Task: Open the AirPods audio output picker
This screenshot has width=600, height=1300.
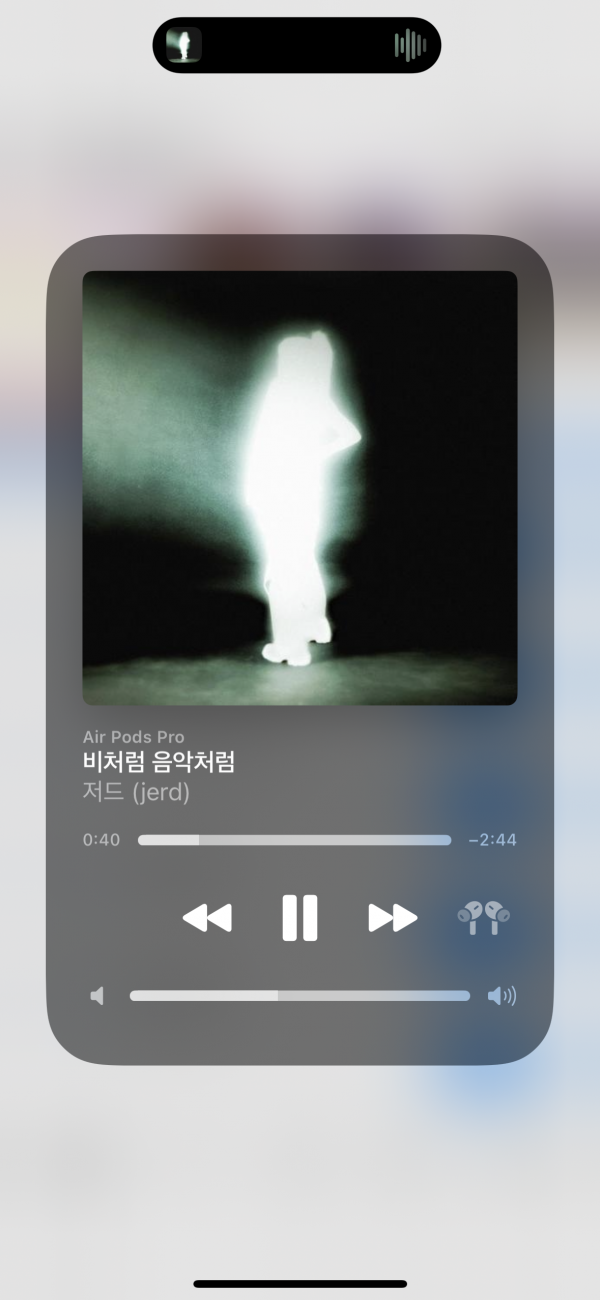Action: point(483,917)
